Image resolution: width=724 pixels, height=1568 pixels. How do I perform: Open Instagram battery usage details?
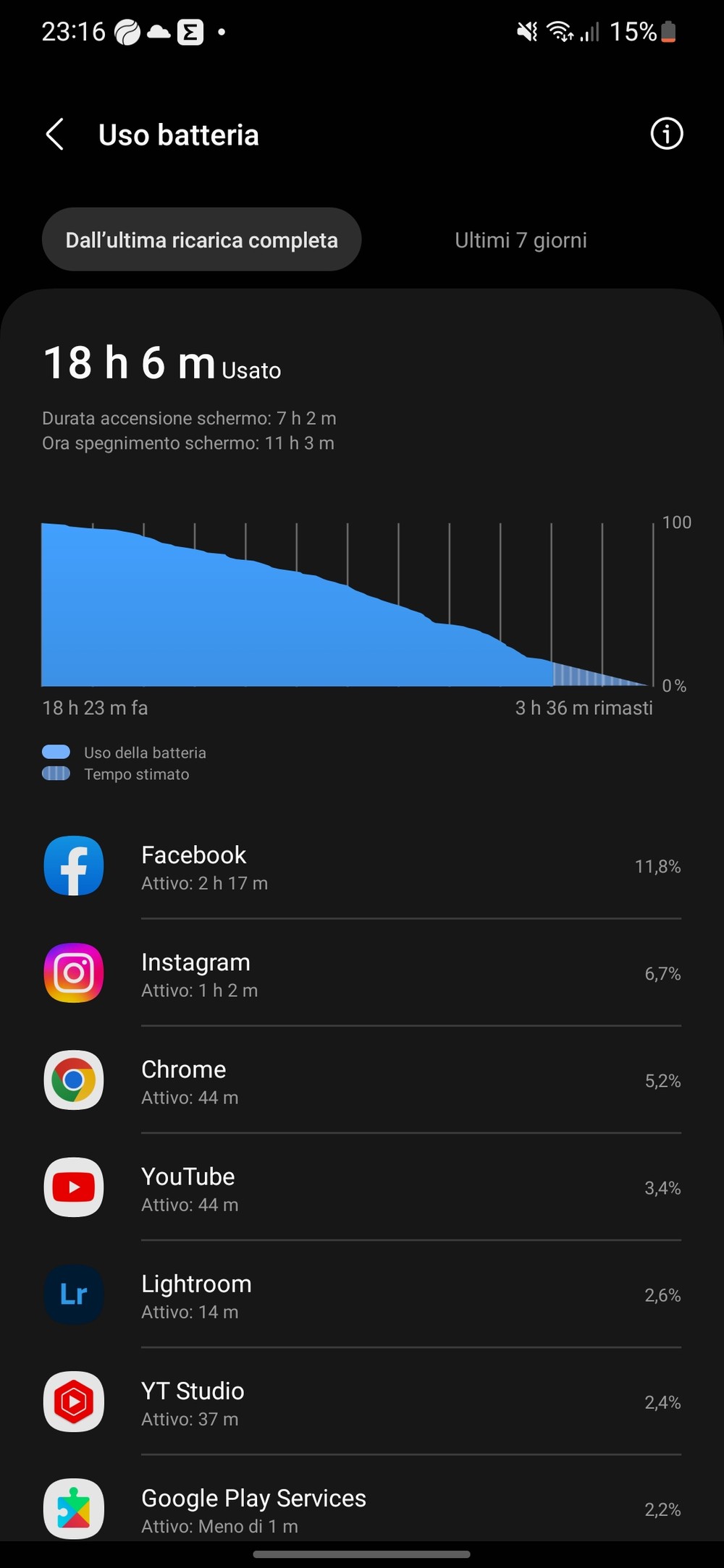[362, 973]
